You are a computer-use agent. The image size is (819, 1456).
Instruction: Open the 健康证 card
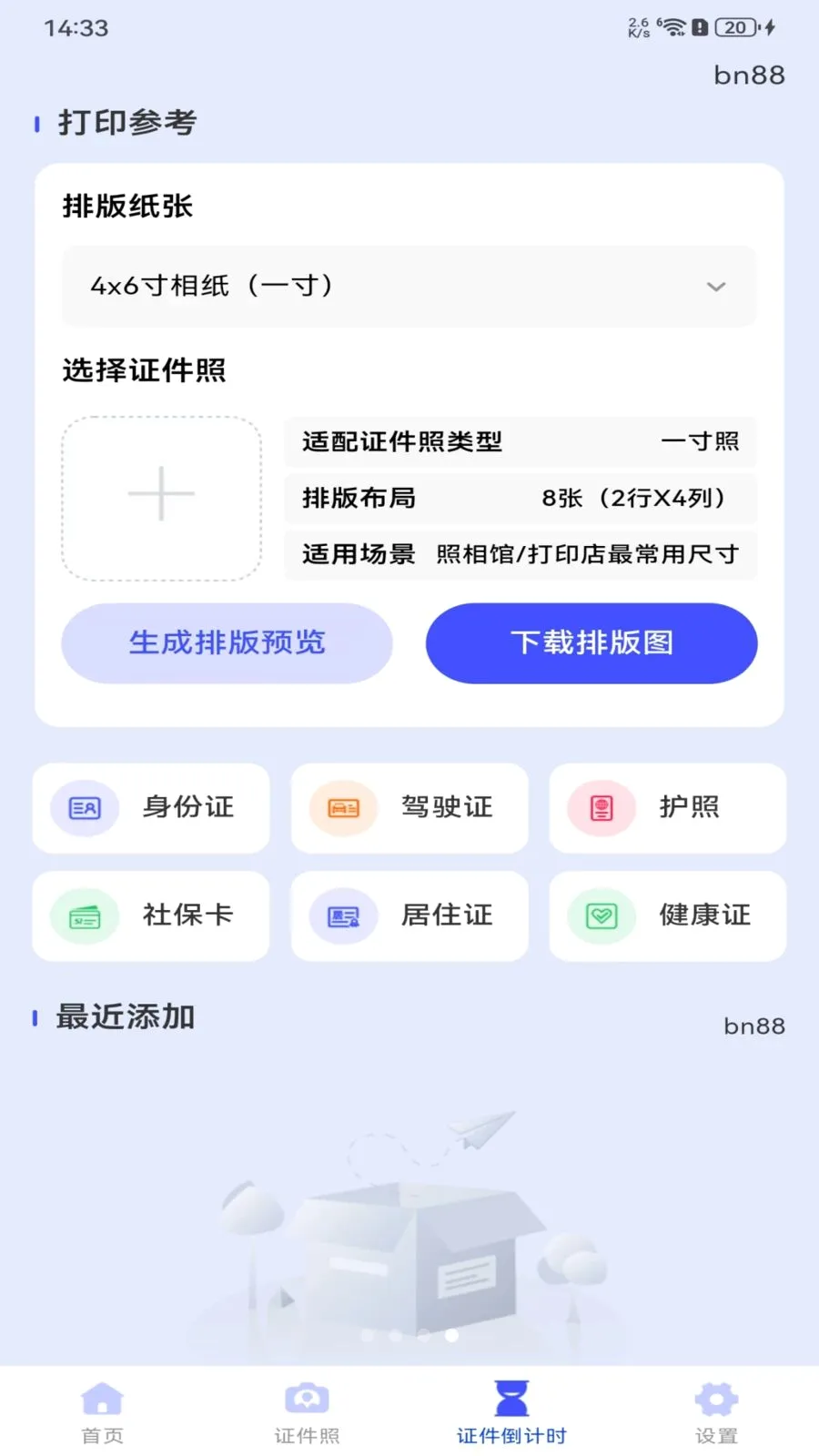click(668, 916)
